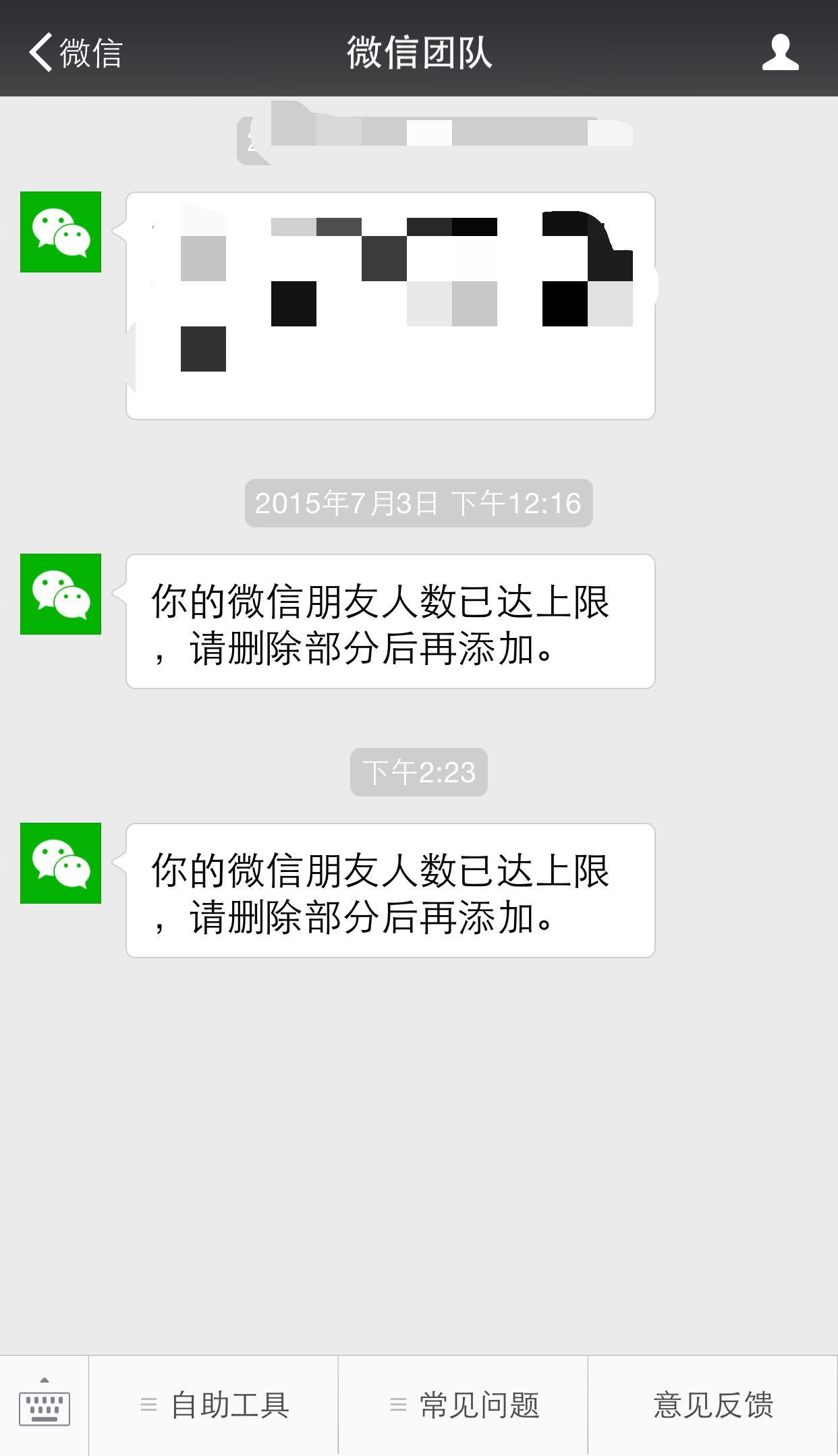Tap the 2015年7月3日 下午12:16 timestamp
The width and height of the screenshot is (838, 1456).
coord(418,504)
